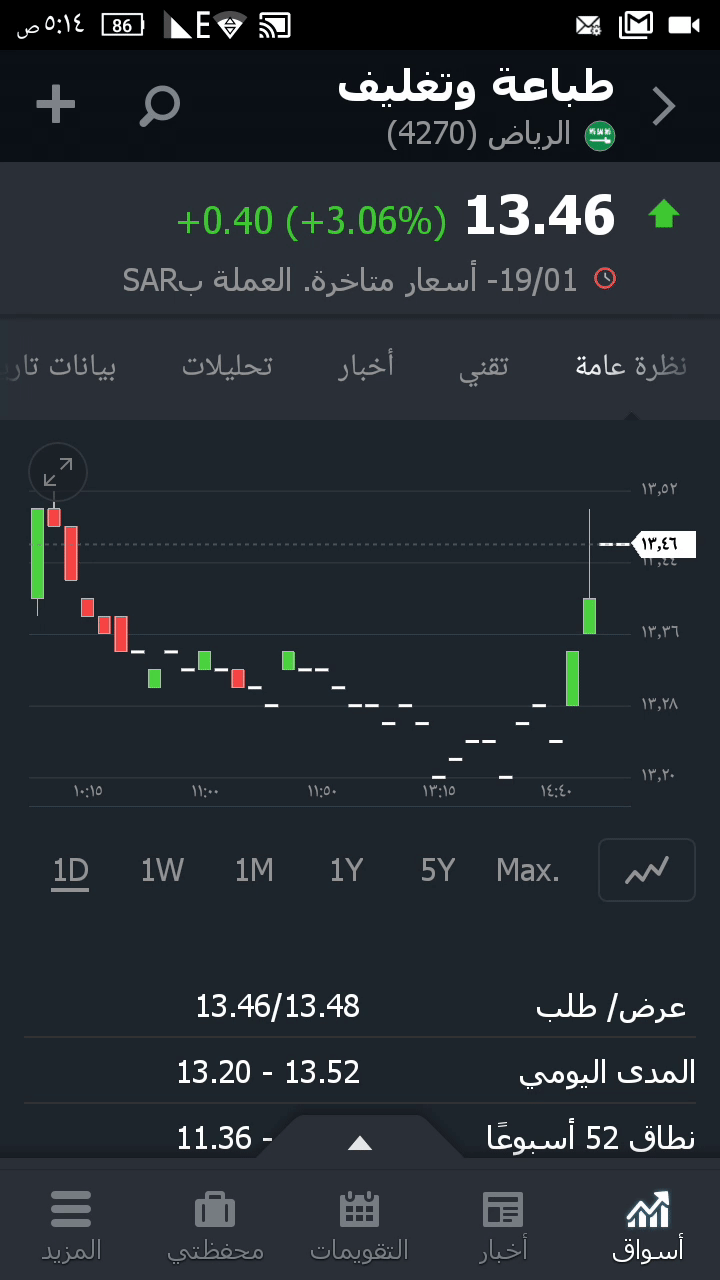This screenshot has height=1280, width=720.
Task: Open the أخبار top tab
Action: point(366,366)
